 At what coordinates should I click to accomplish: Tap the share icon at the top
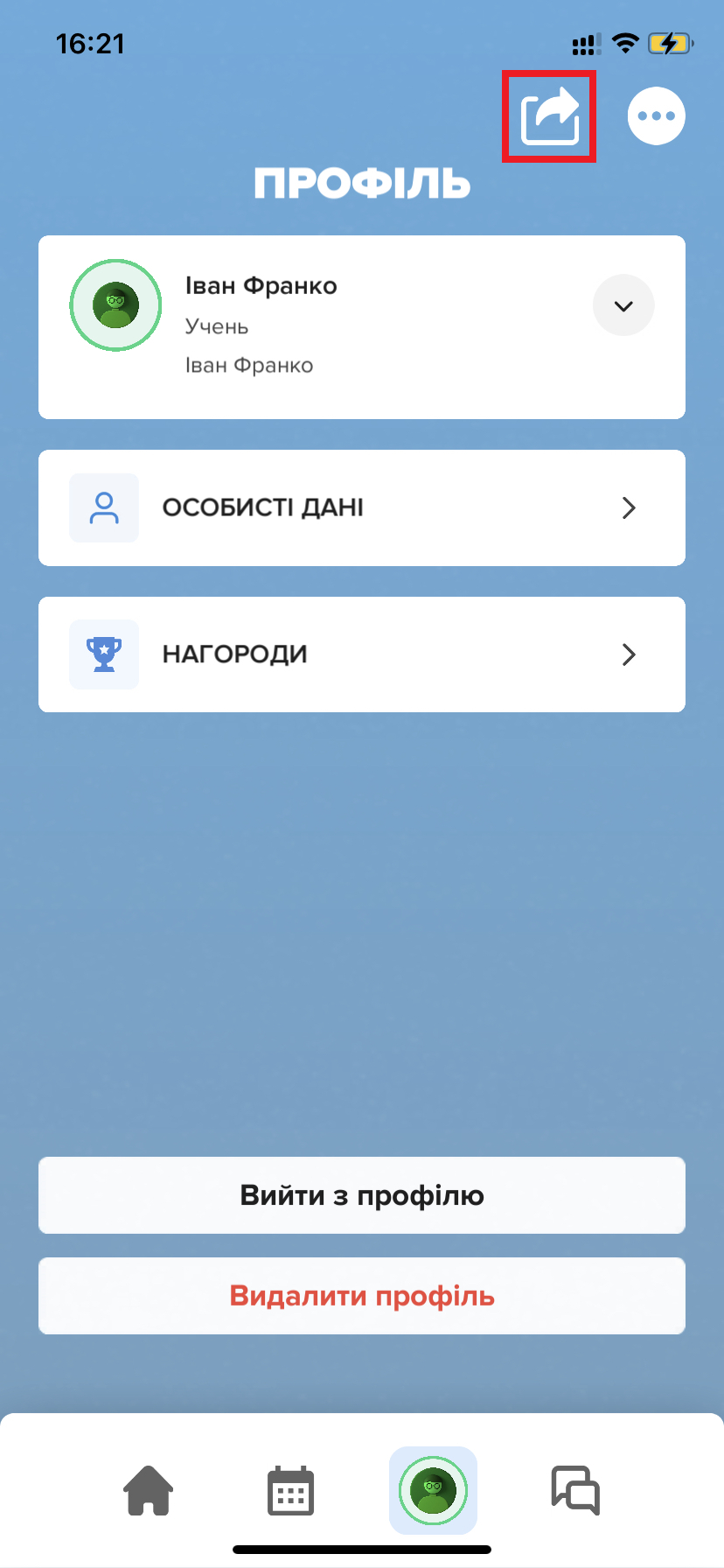pos(549,116)
